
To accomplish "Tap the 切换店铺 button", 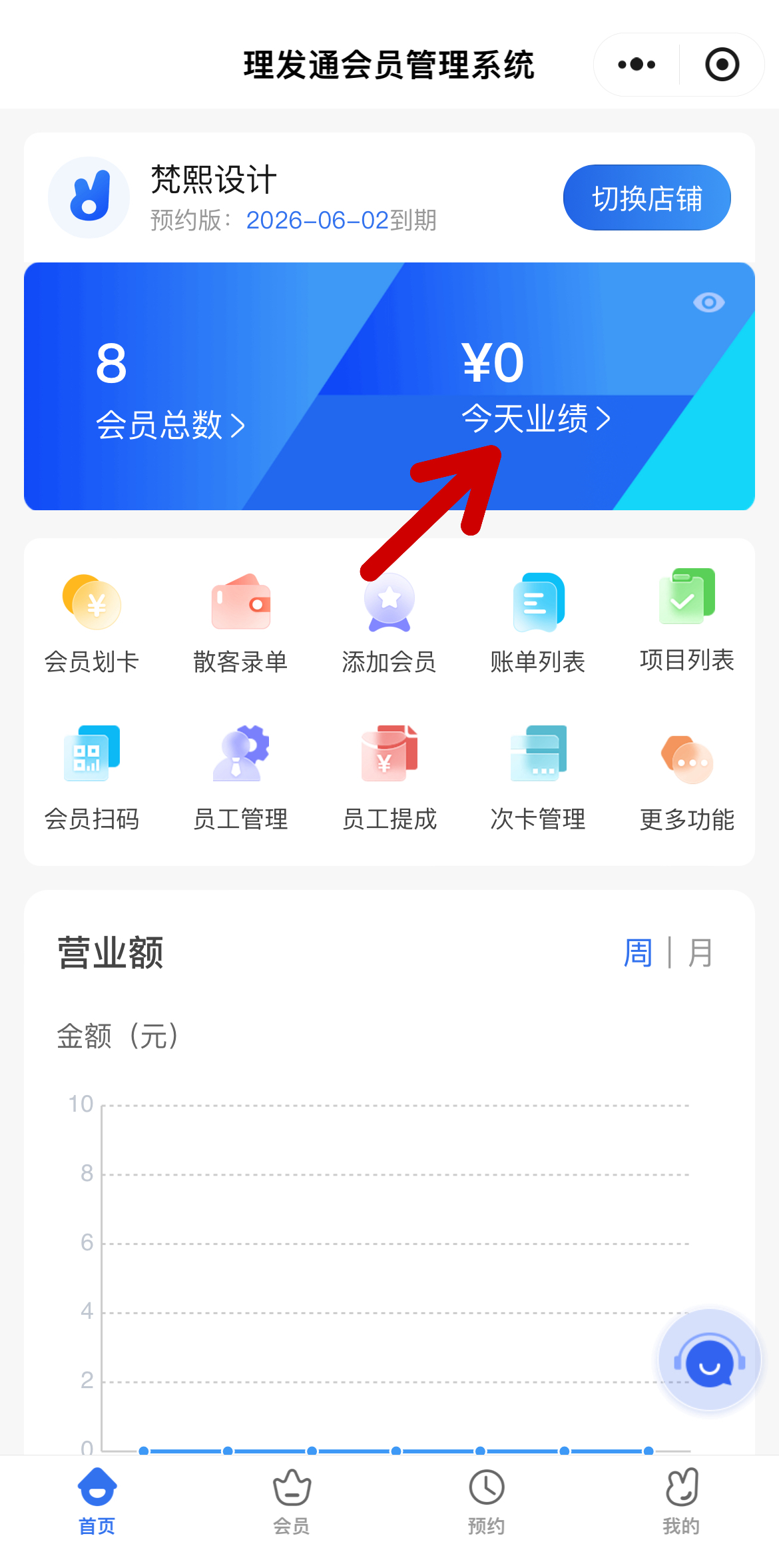I will tap(647, 198).
